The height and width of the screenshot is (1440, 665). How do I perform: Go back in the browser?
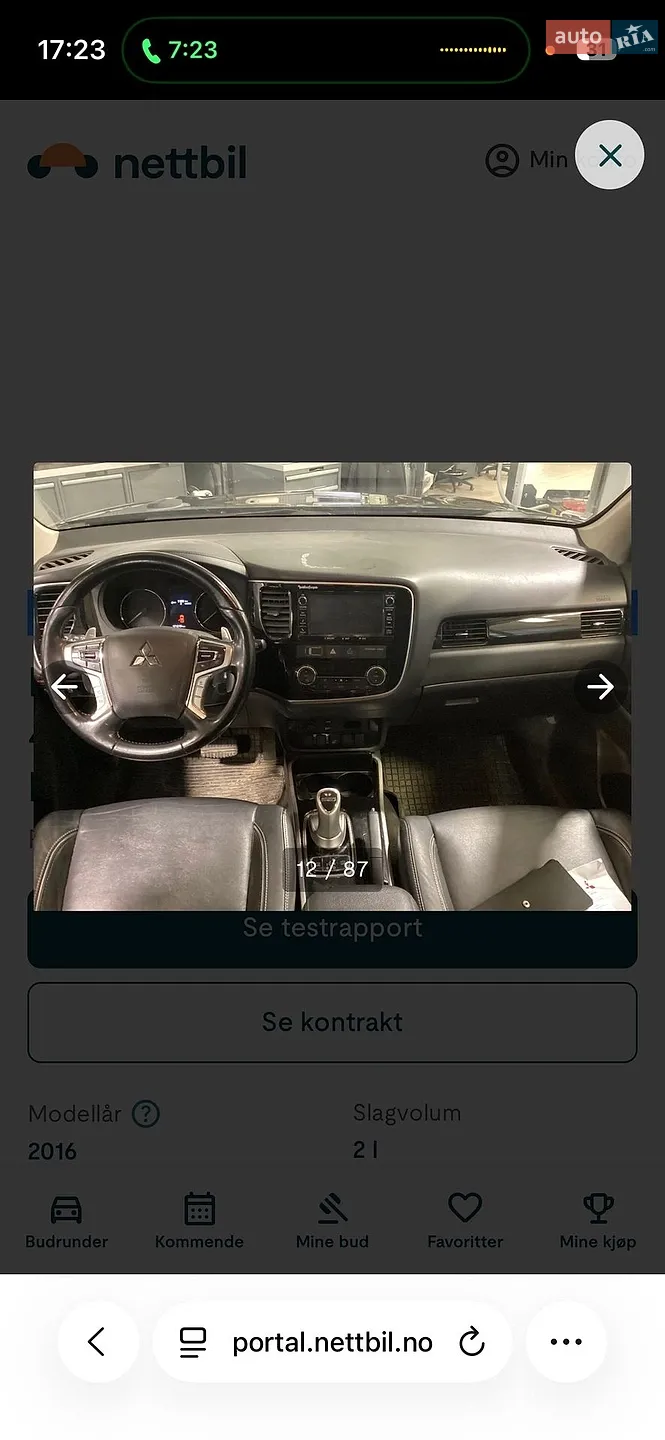click(x=97, y=1342)
